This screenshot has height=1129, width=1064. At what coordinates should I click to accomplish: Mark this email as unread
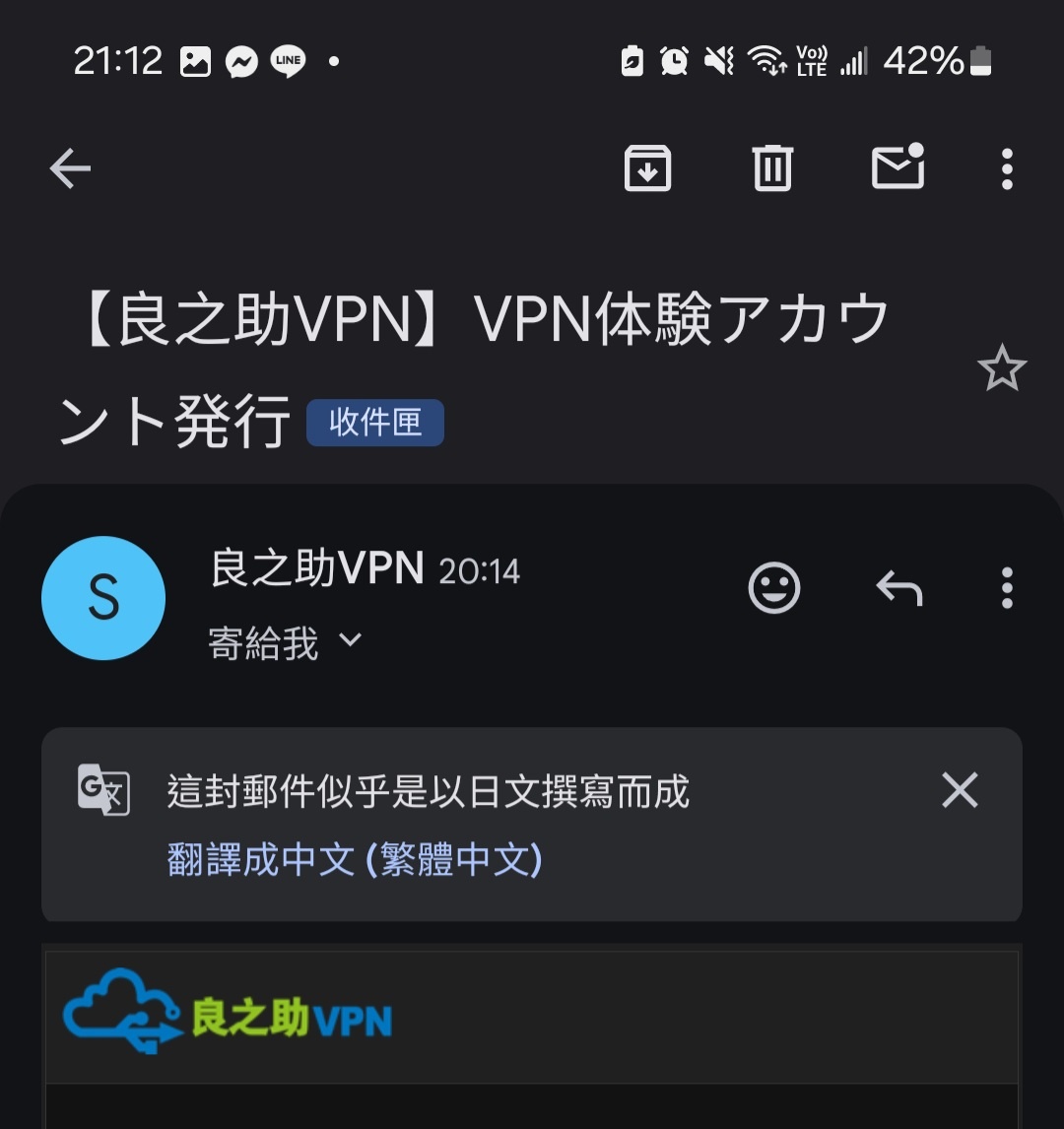tap(898, 168)
